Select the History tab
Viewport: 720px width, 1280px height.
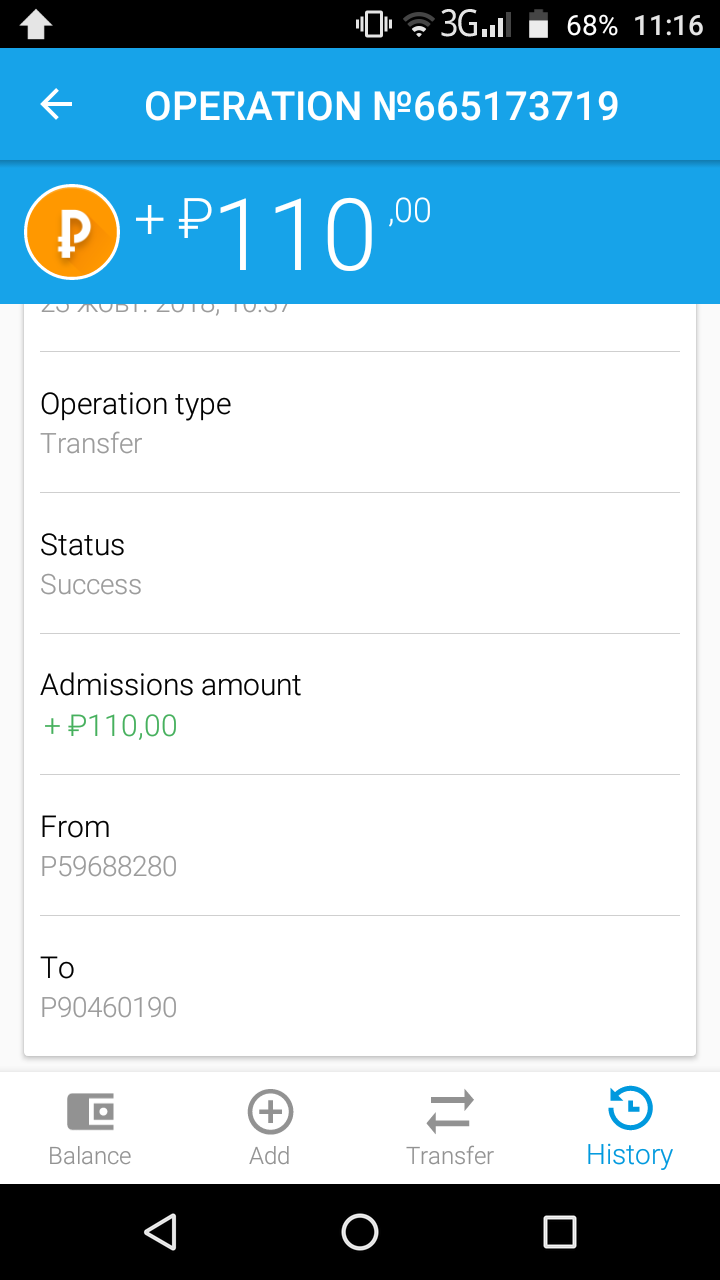[630, 1128]
